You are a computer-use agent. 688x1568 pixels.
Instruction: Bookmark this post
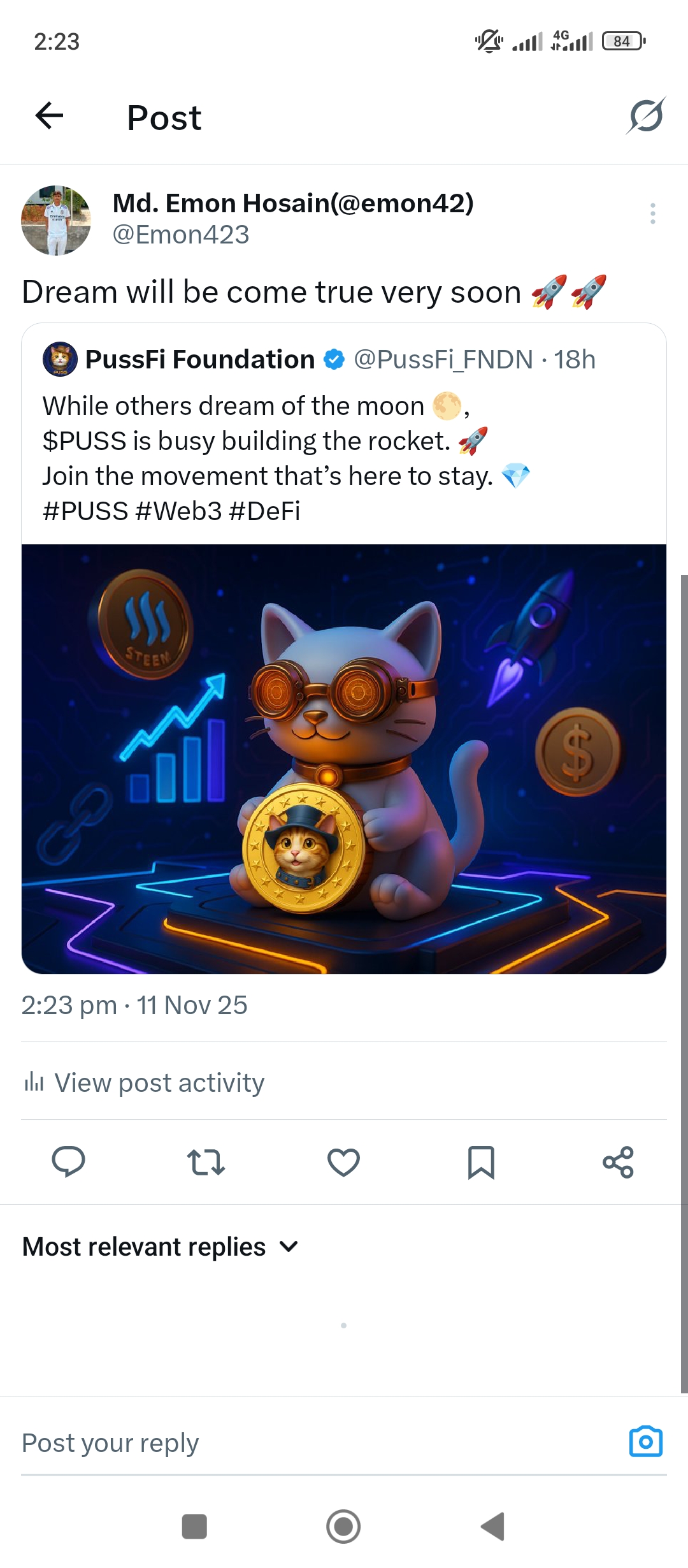[481, 1161]
